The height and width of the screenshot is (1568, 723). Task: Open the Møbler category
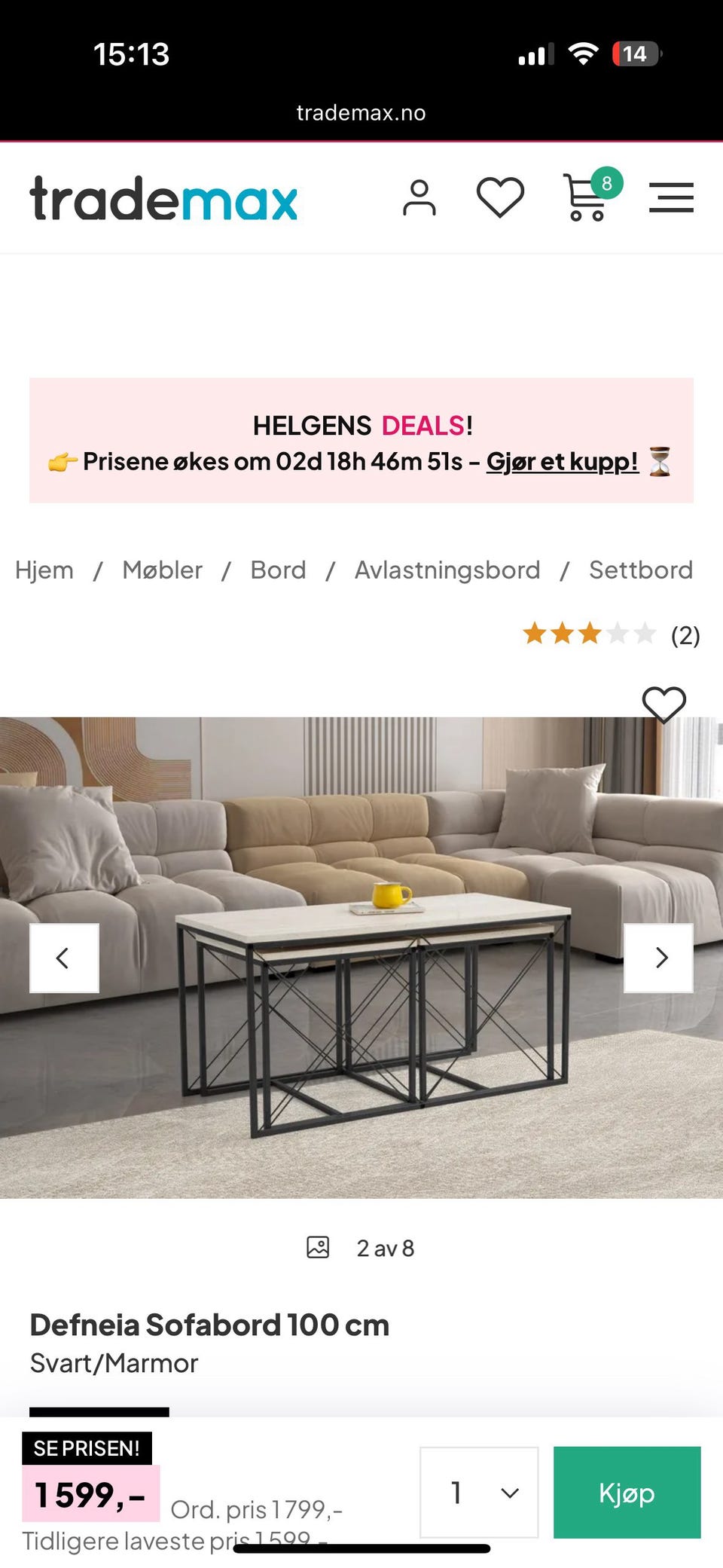162,570
